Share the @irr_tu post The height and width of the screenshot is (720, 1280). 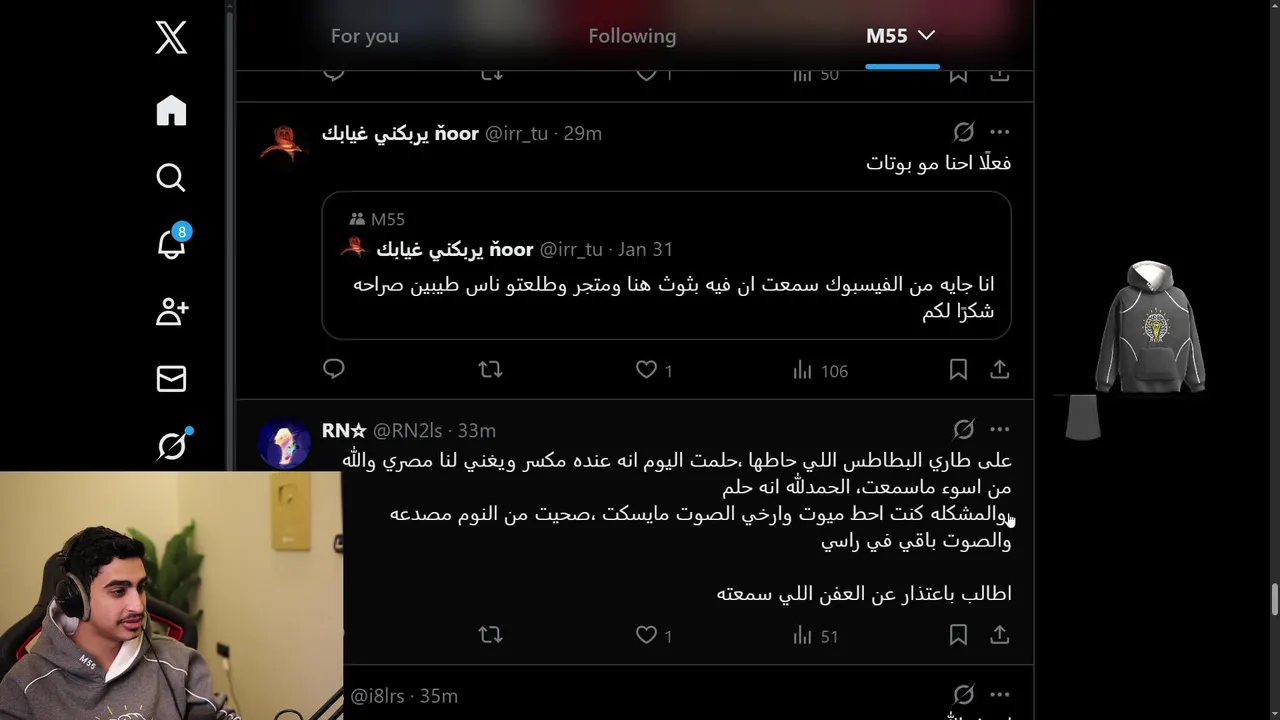tap(999, 370)
